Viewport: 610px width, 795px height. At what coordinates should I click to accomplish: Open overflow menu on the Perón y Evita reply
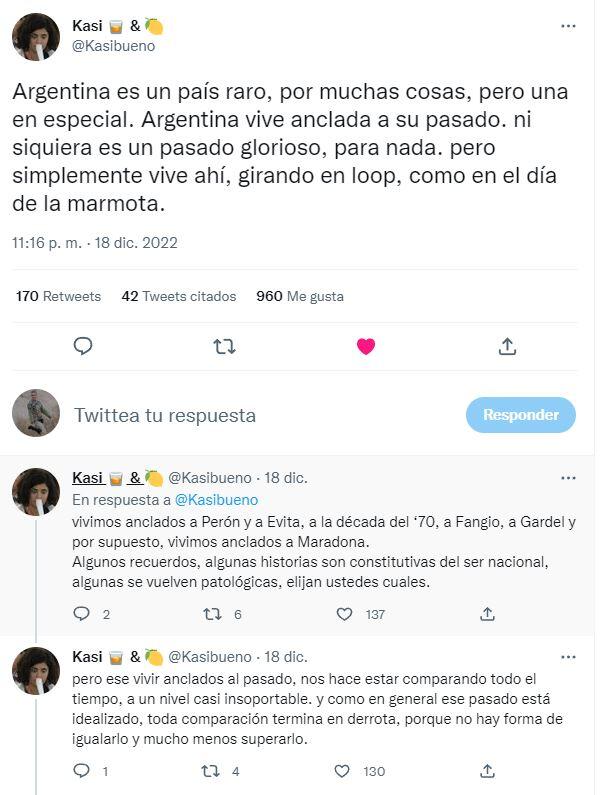(x=568, y=478)
